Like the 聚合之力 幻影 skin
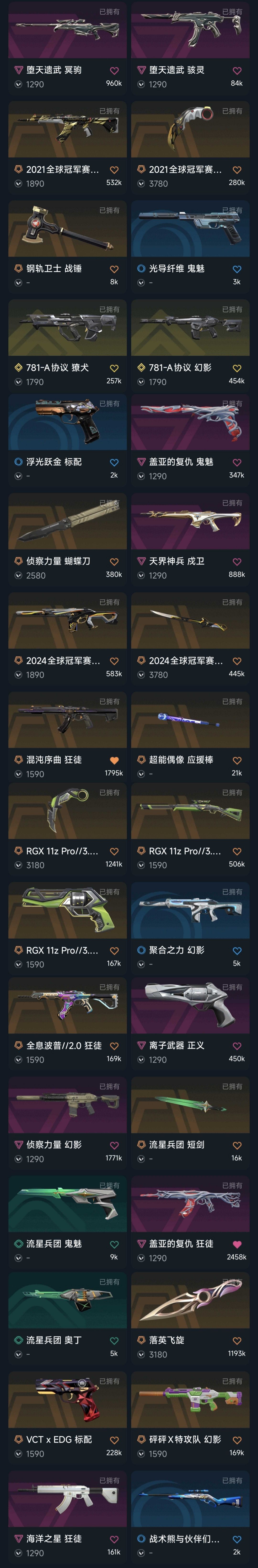The image size is (258, 1568). tap(237, 951)
